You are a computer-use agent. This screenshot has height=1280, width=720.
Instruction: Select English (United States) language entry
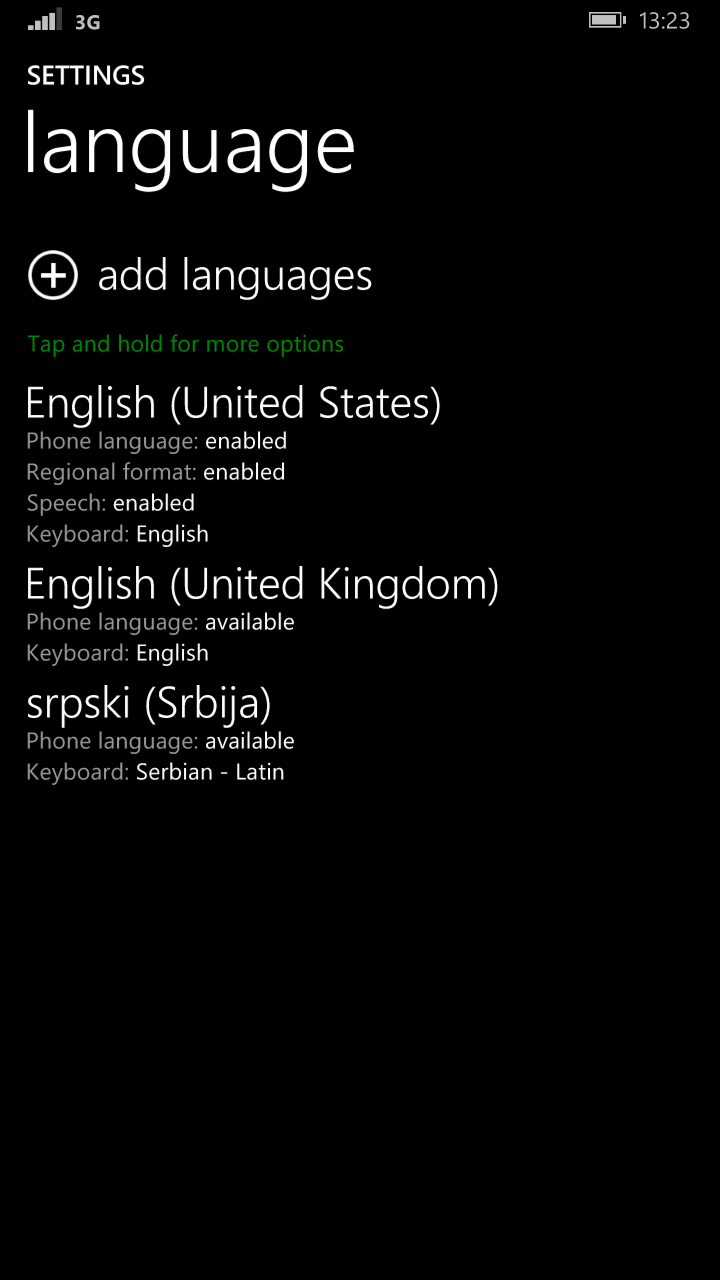coord(233,404)
